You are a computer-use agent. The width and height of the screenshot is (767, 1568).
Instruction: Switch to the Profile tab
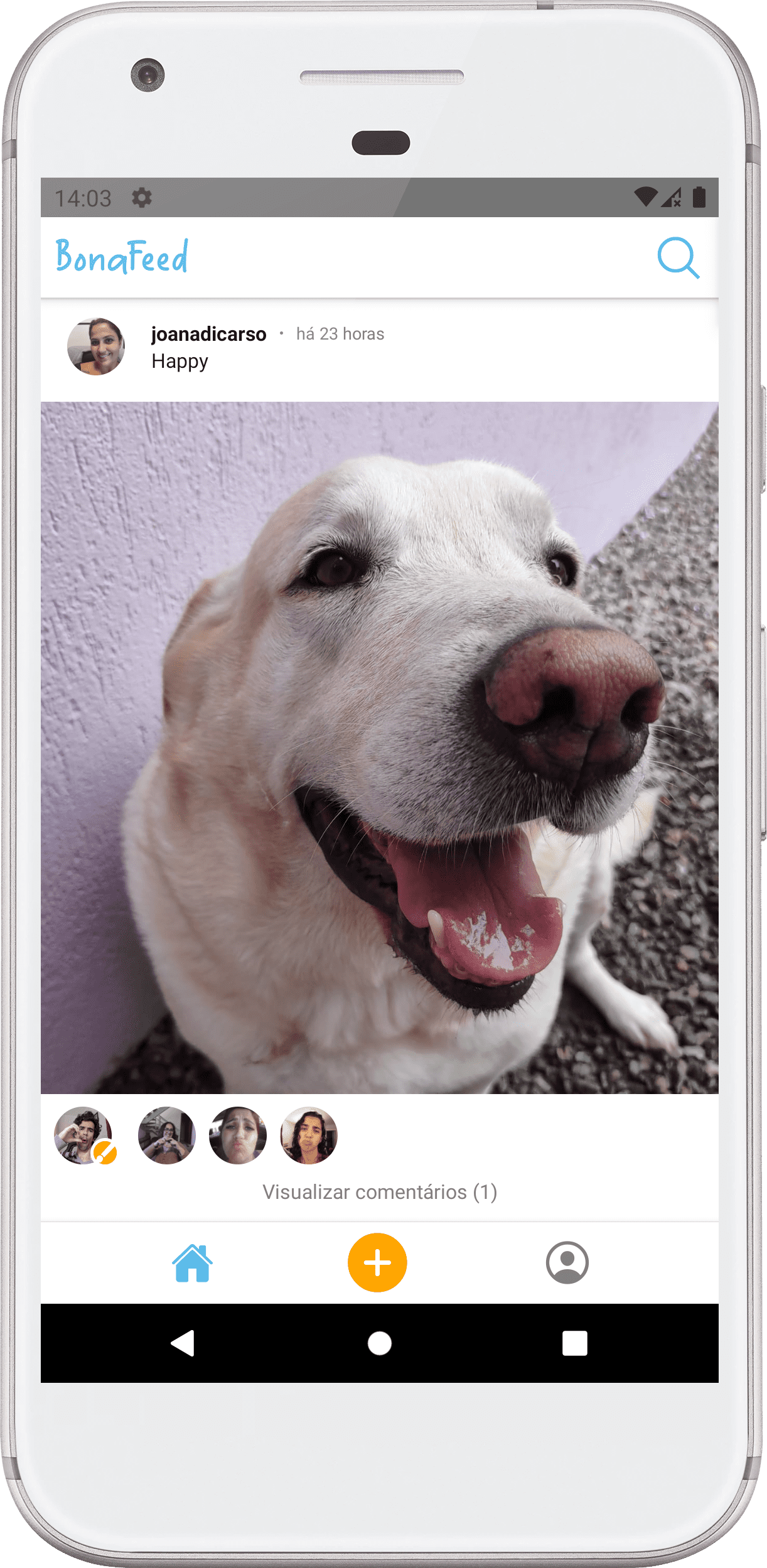(567, 1263)
